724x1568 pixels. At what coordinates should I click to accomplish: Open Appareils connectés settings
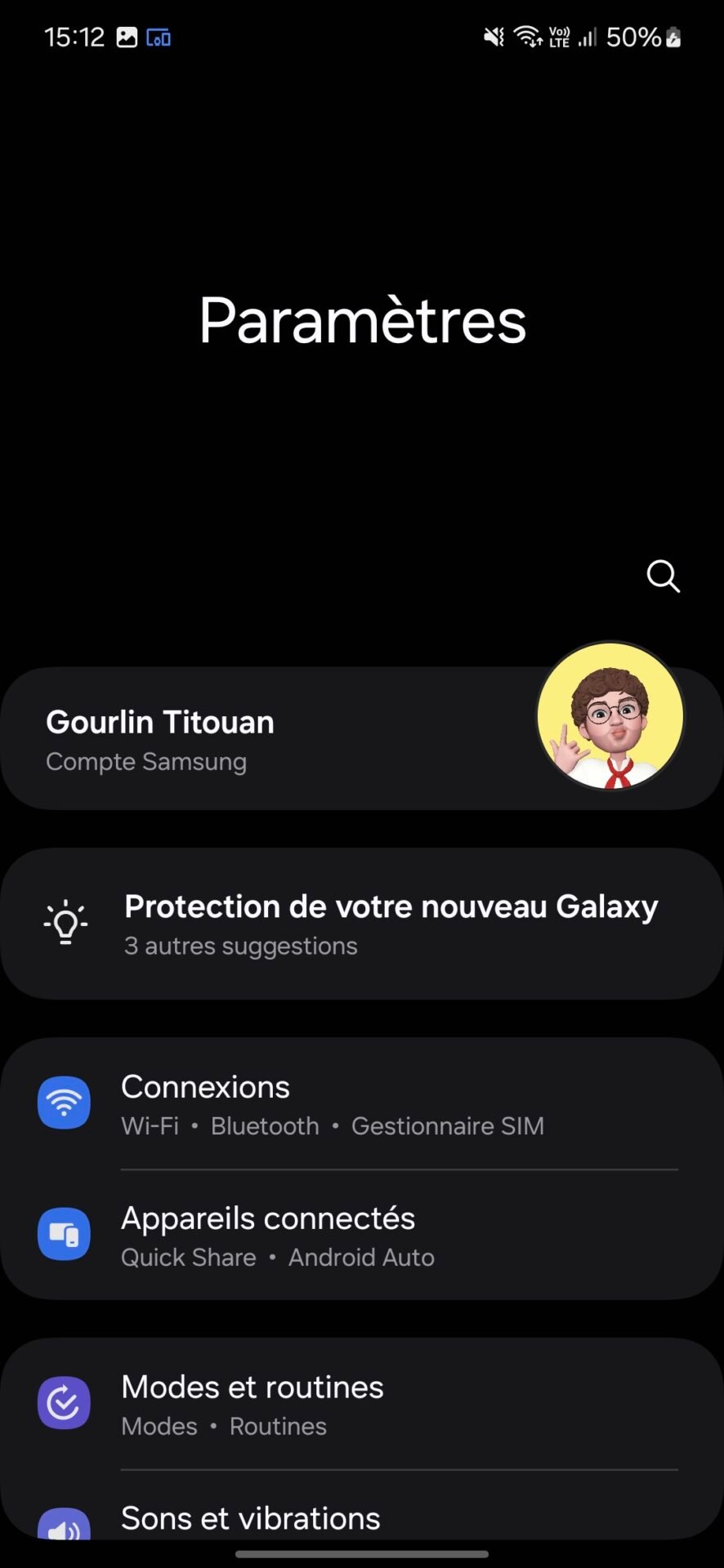(362, 1235)
